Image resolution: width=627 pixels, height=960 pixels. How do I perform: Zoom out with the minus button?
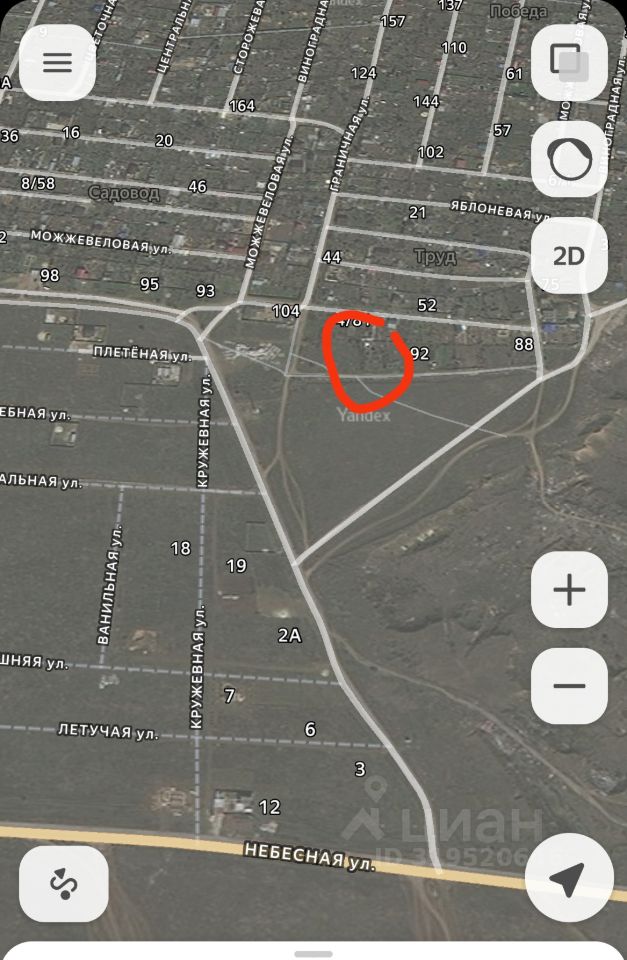click(569, 686)
